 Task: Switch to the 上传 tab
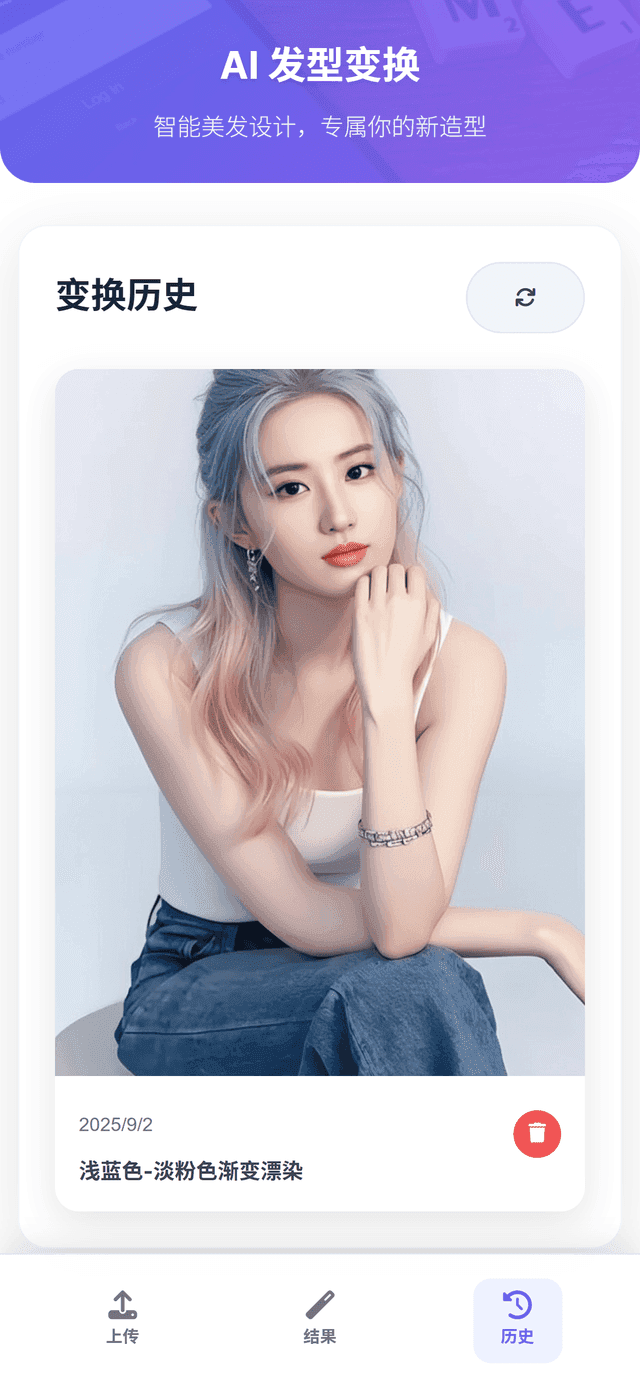(122, 1318)
